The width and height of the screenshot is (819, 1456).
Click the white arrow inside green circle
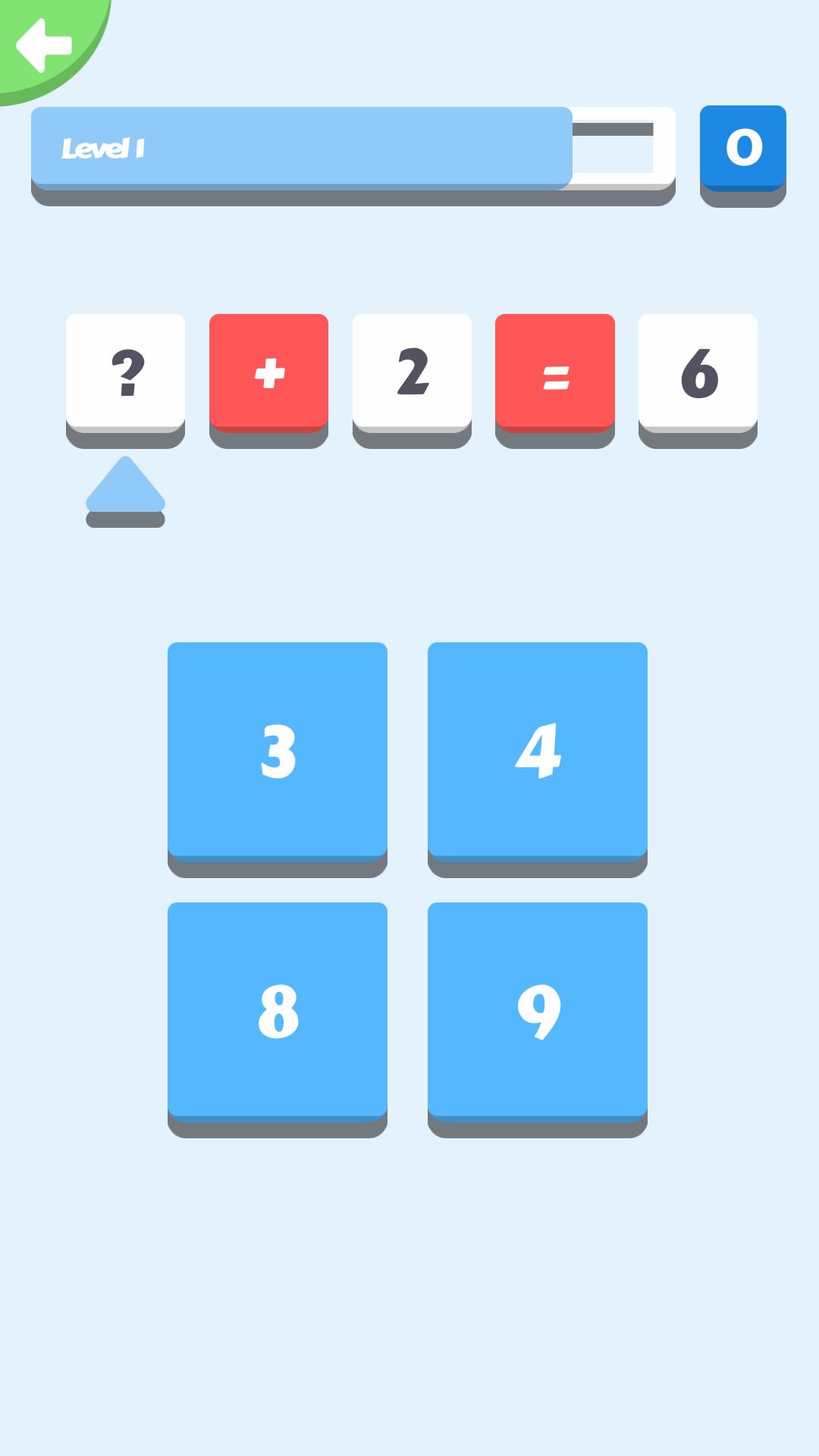click(x=42, y=44)
